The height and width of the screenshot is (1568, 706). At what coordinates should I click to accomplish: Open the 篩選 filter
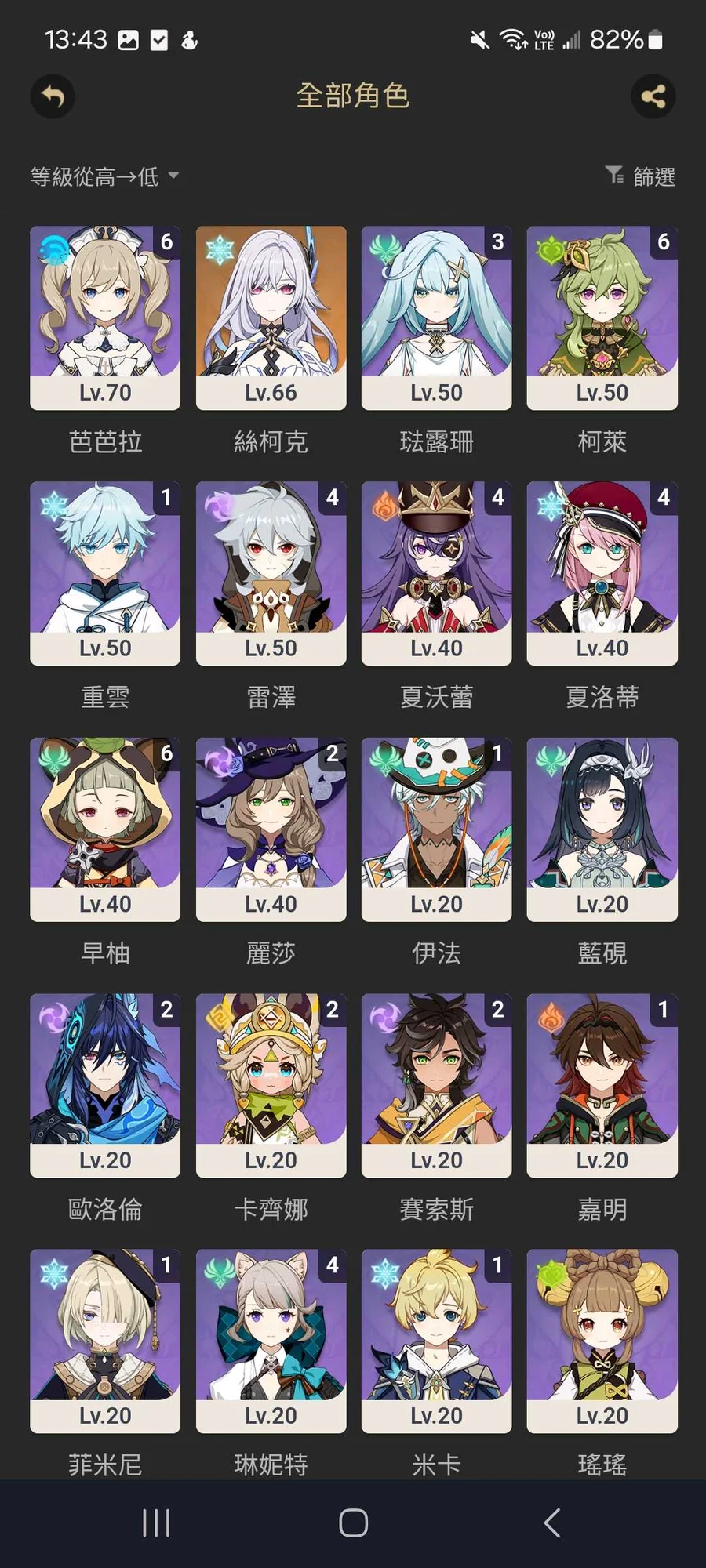pos(640,176)
